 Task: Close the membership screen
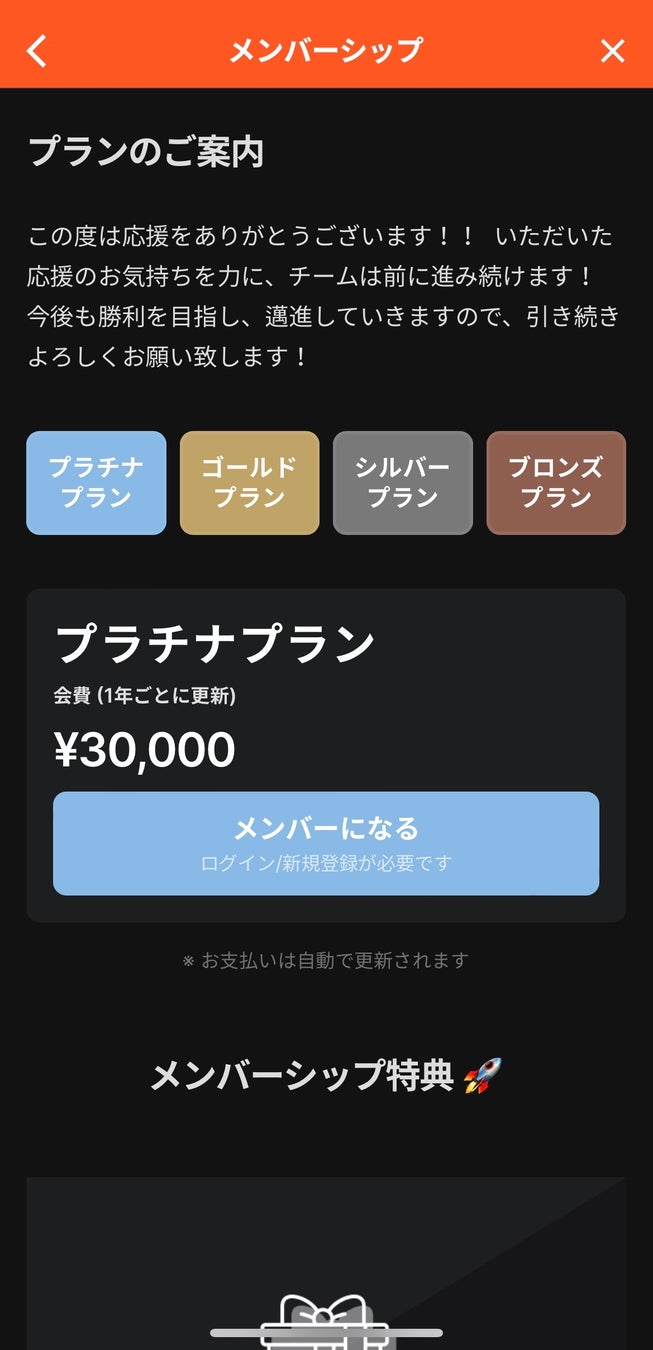612,51
